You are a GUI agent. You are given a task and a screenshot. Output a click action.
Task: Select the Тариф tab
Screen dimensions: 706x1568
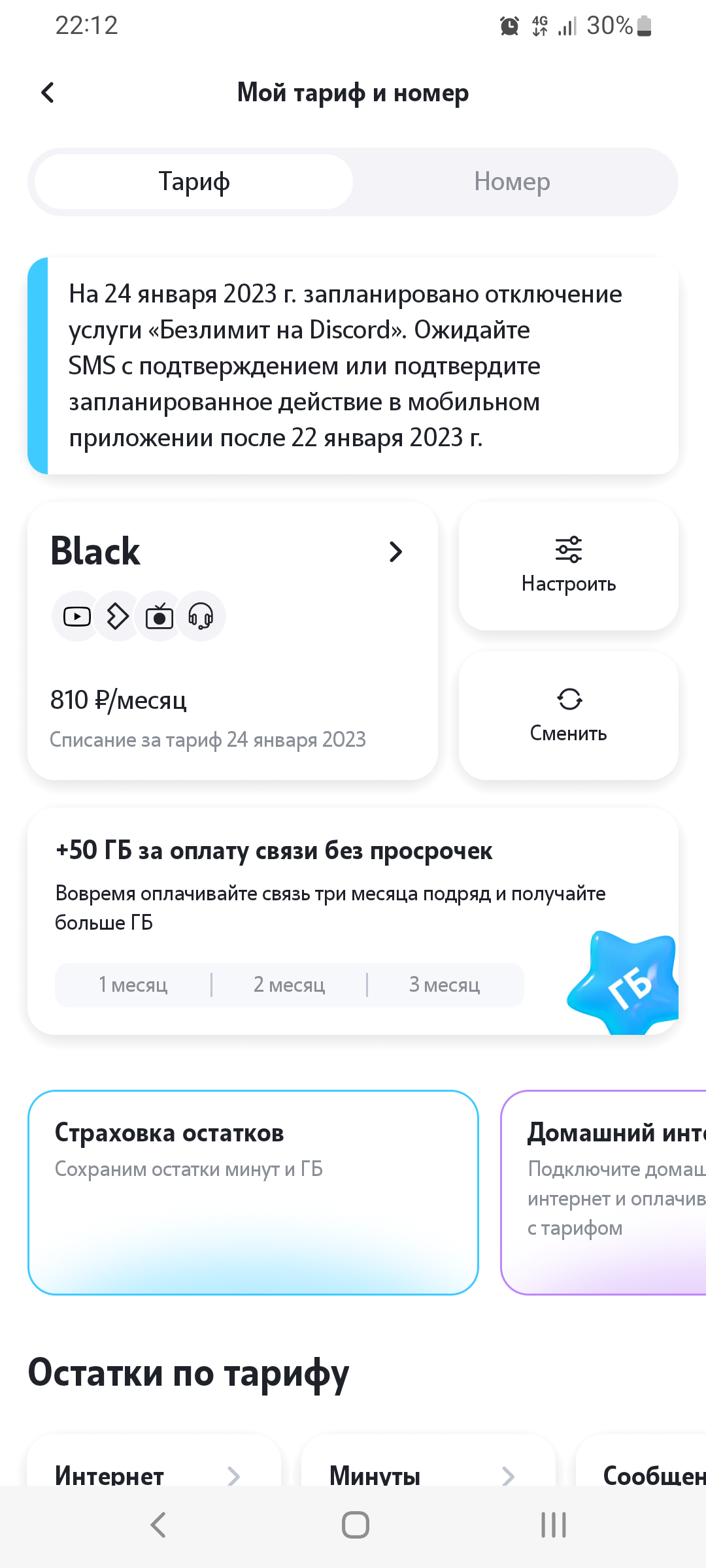(194, 182)
